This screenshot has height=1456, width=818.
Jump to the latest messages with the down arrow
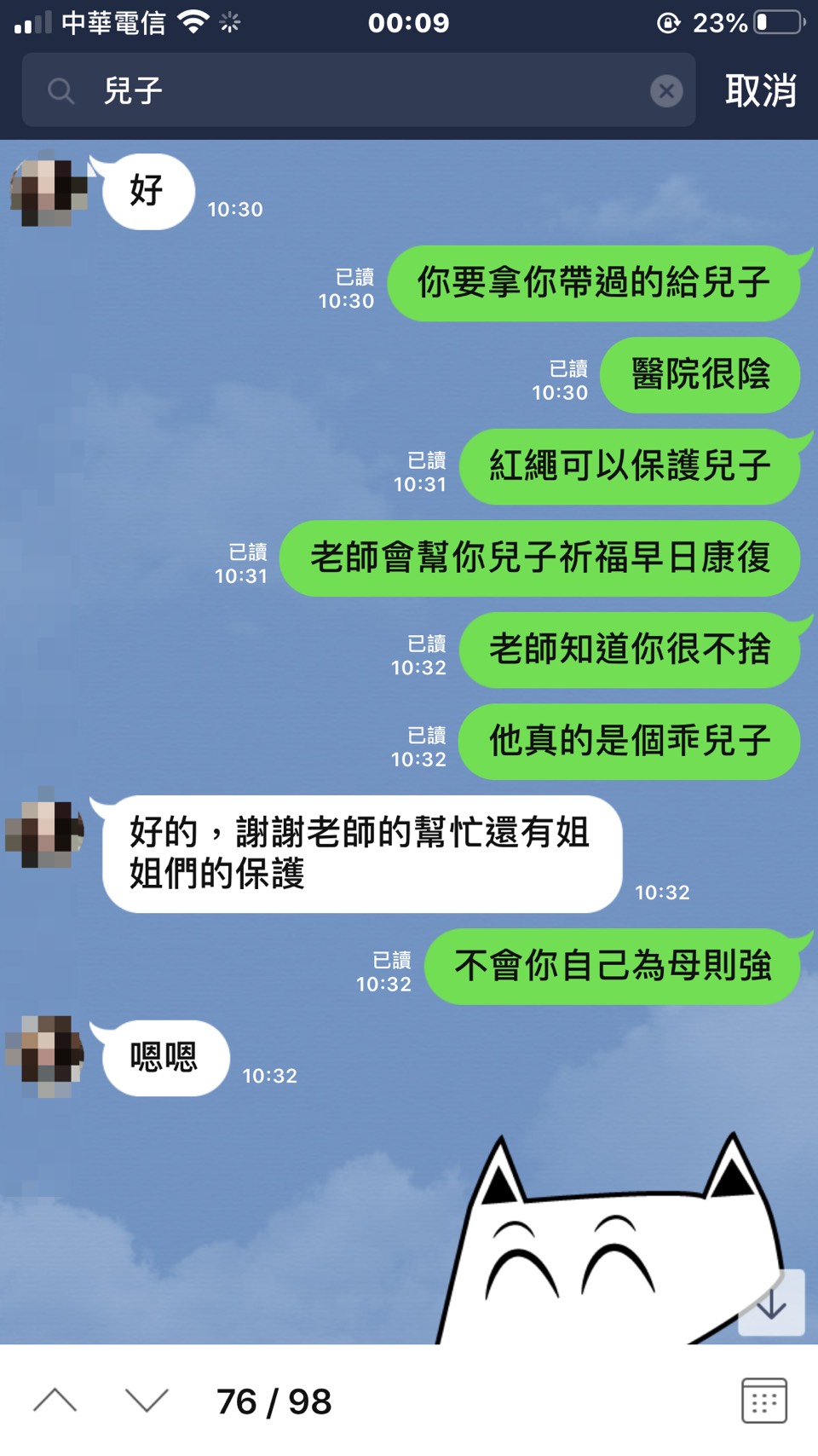pos(771,1303)
